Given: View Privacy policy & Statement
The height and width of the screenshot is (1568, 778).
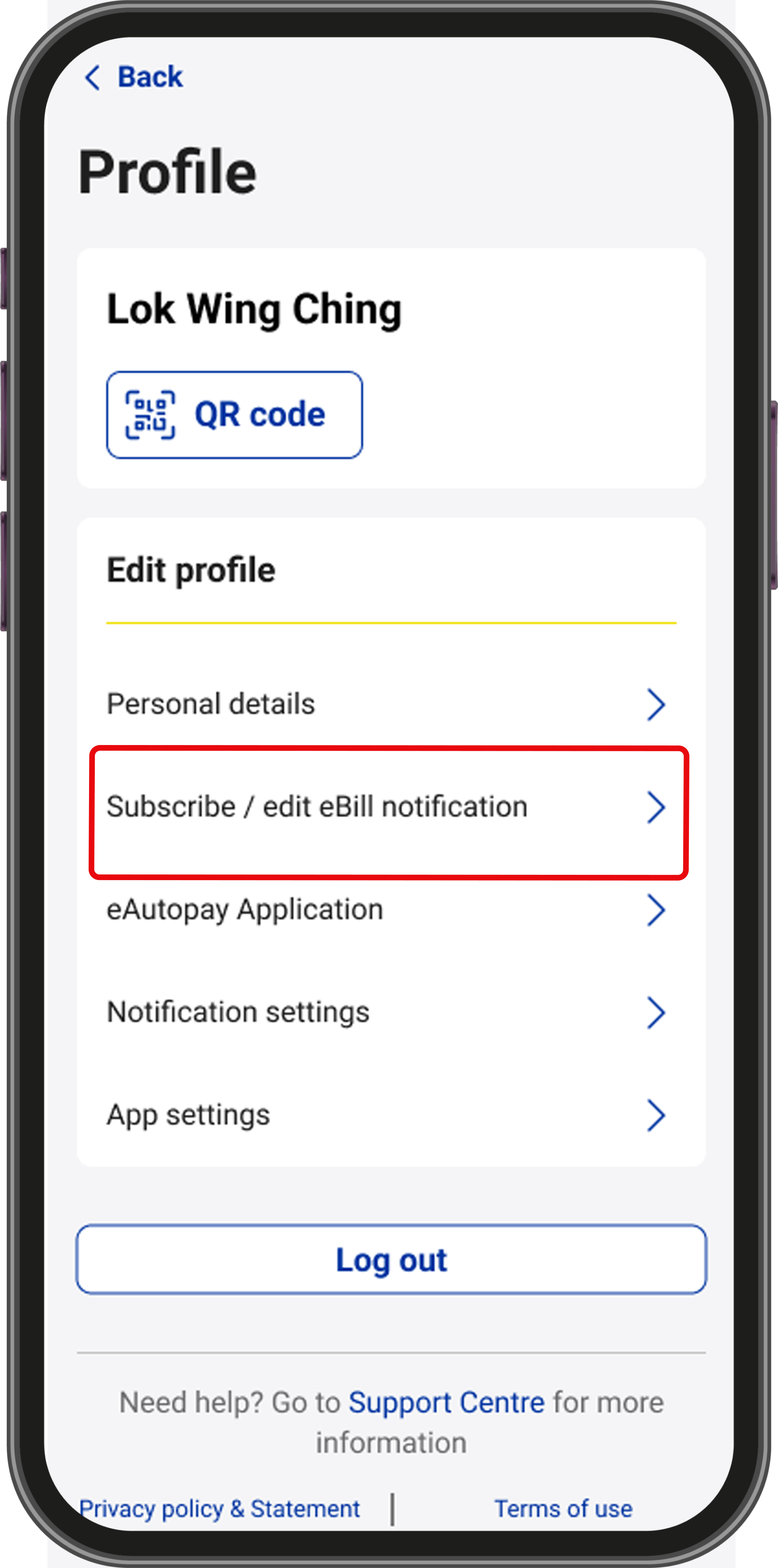Looking at the screenshot, I should (219, 1509).
